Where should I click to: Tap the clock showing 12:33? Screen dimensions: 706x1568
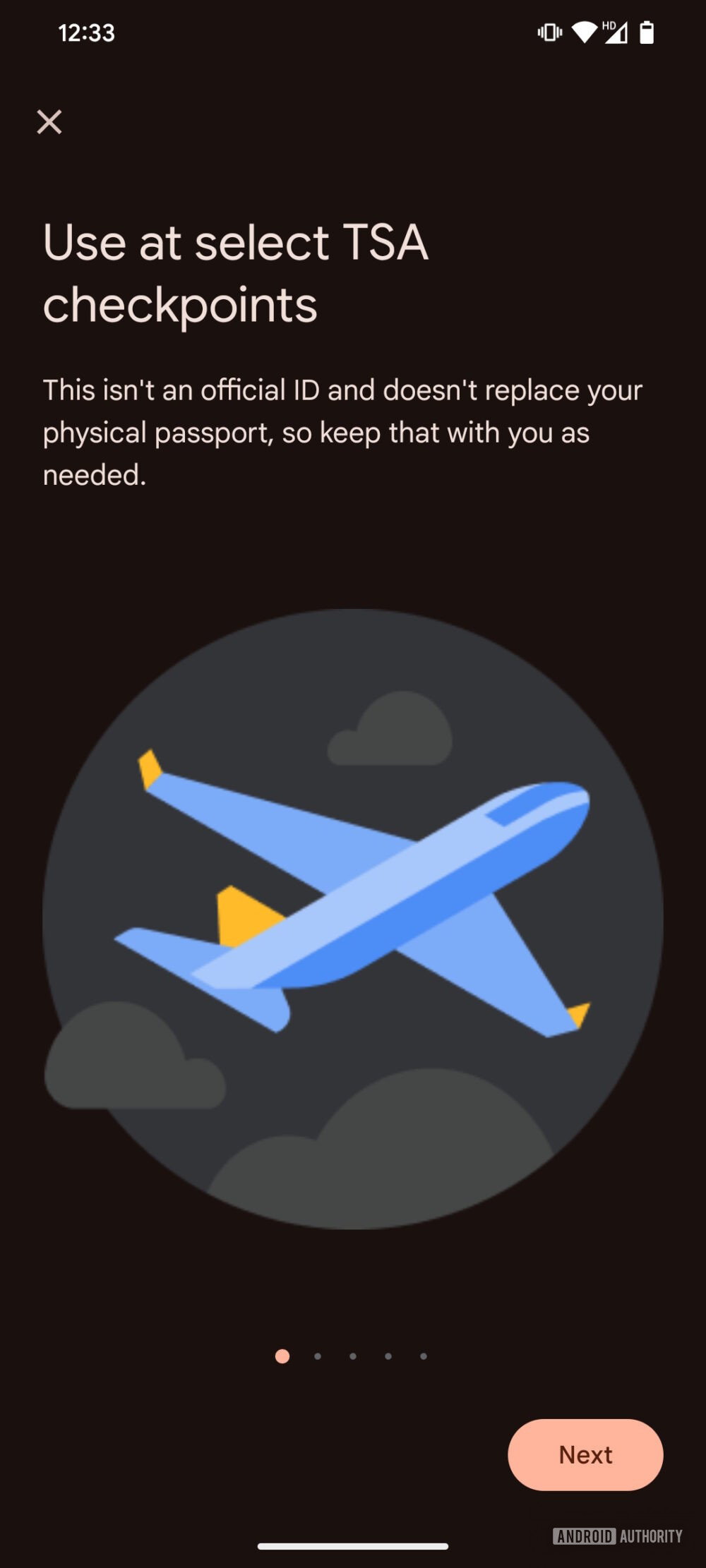pos(86,31)
